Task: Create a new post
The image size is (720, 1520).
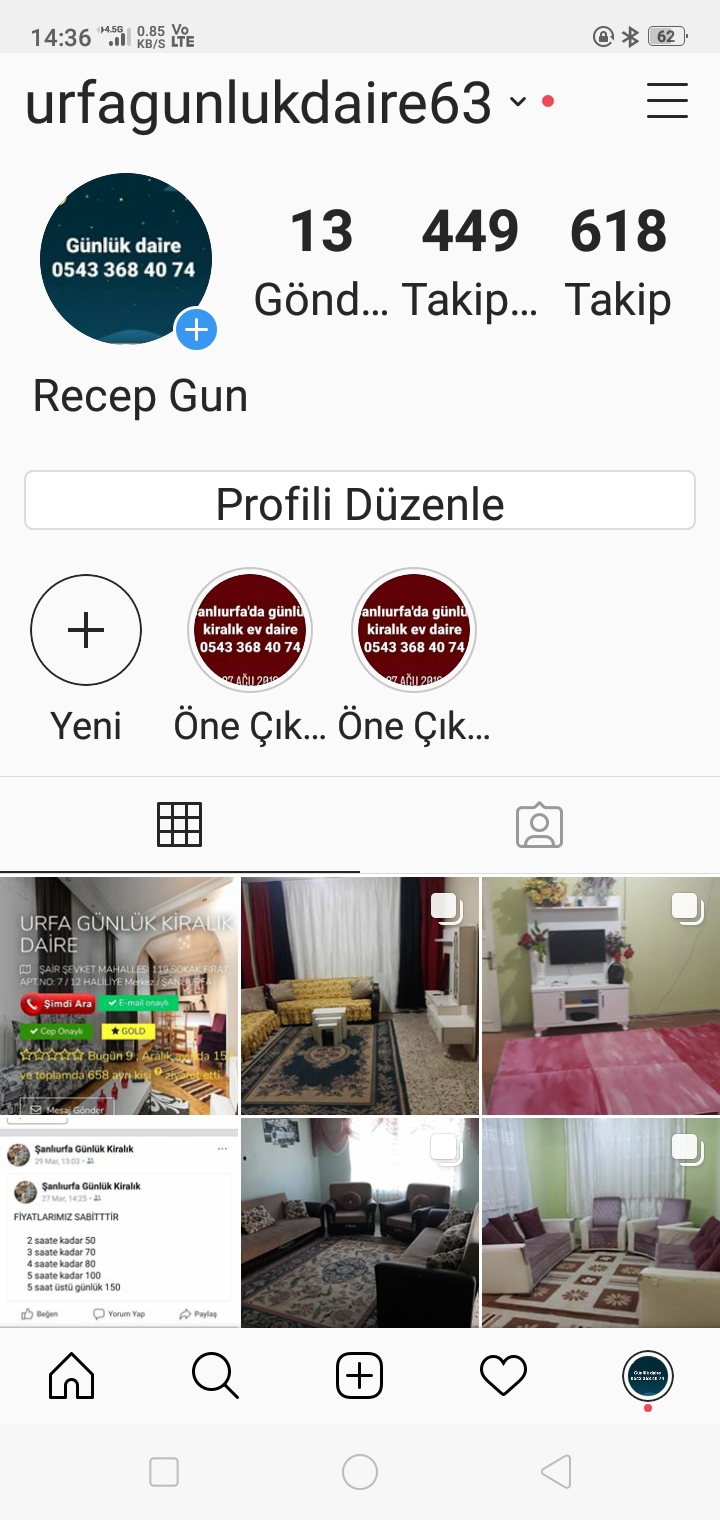Action: [359, 1377]
